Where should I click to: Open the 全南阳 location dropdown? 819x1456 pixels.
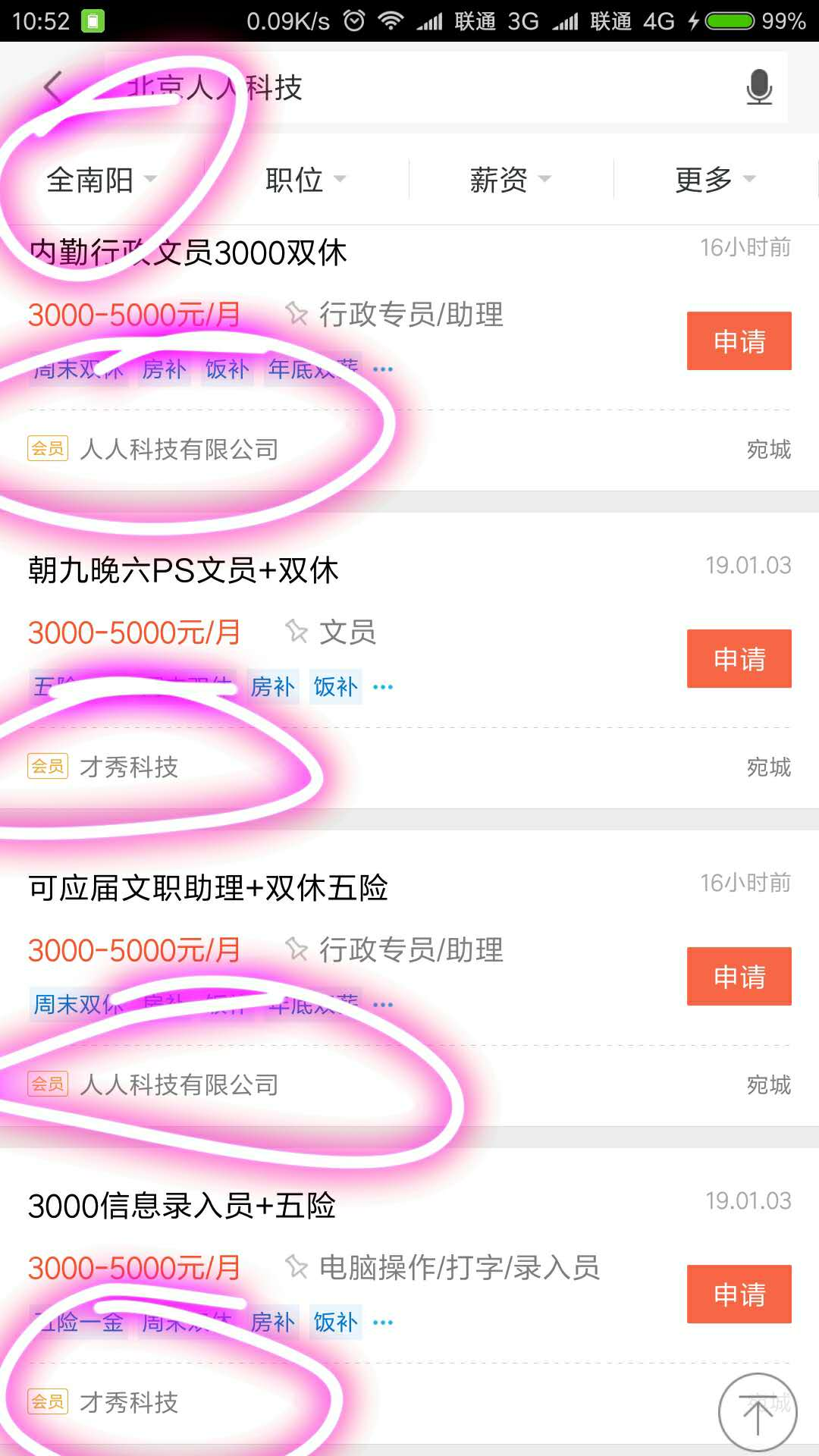(101, 180)
